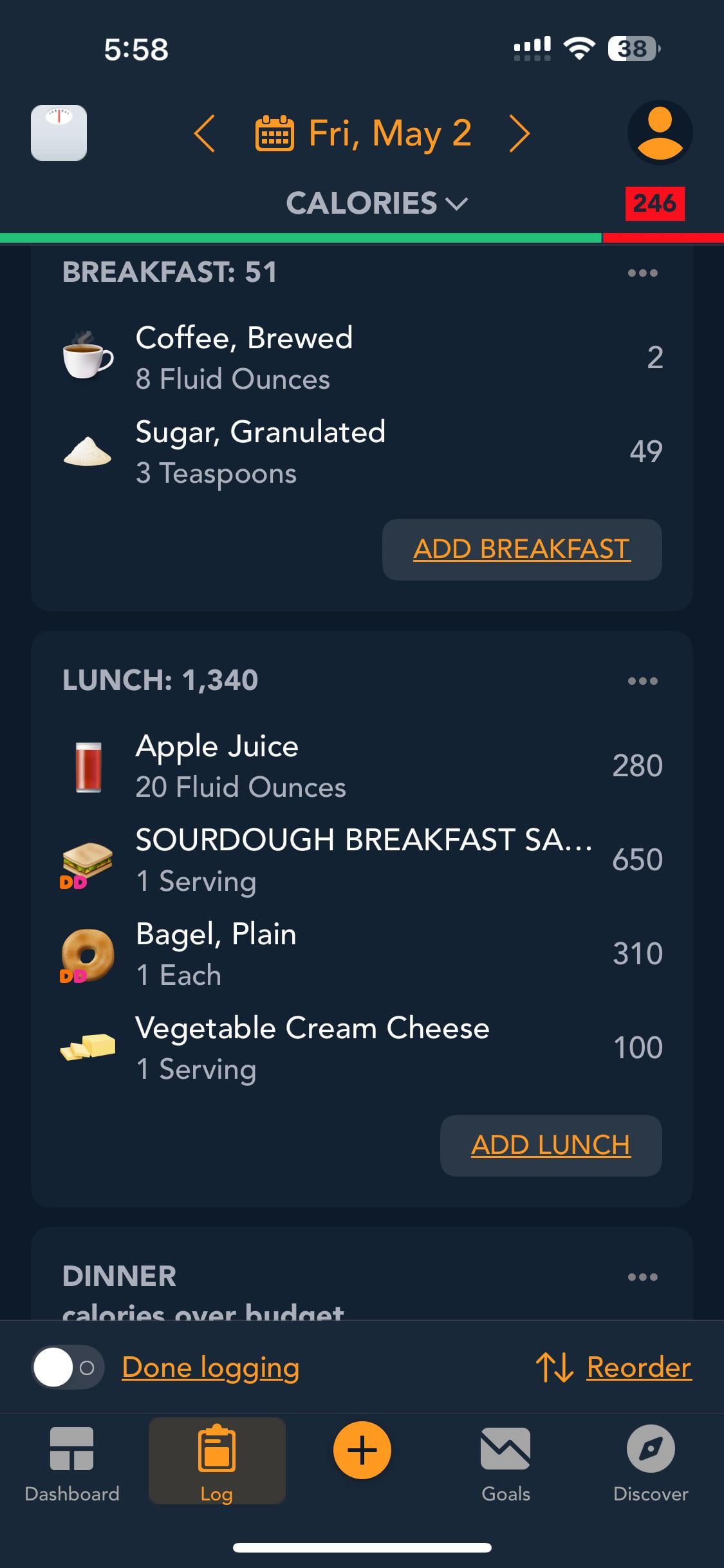
Task: Open the Apple Juice entry
Action: point(362,765)
